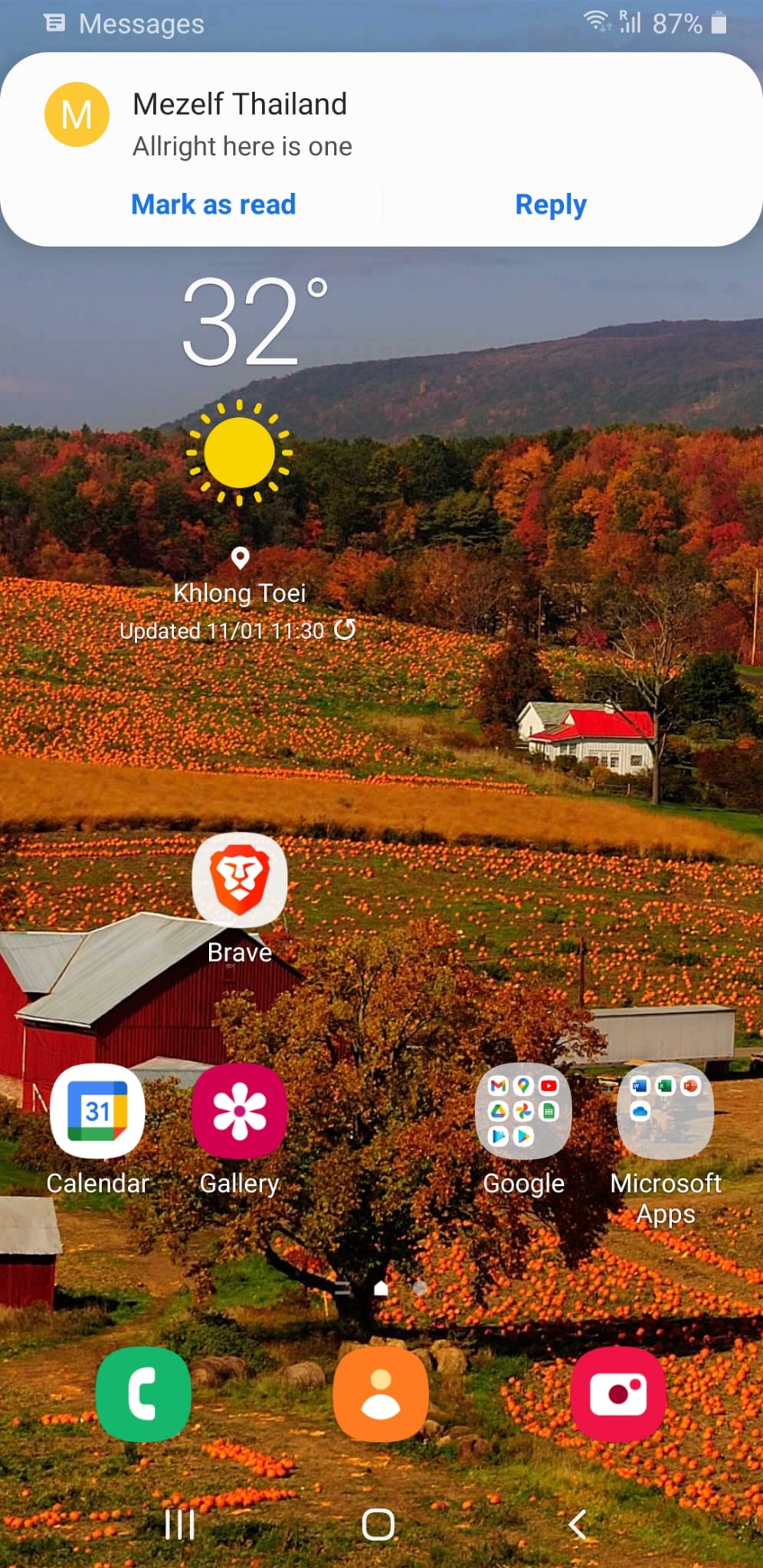Screen dimensions: 763x1568
Task: Open the Gallery app
Action: 240,1111
